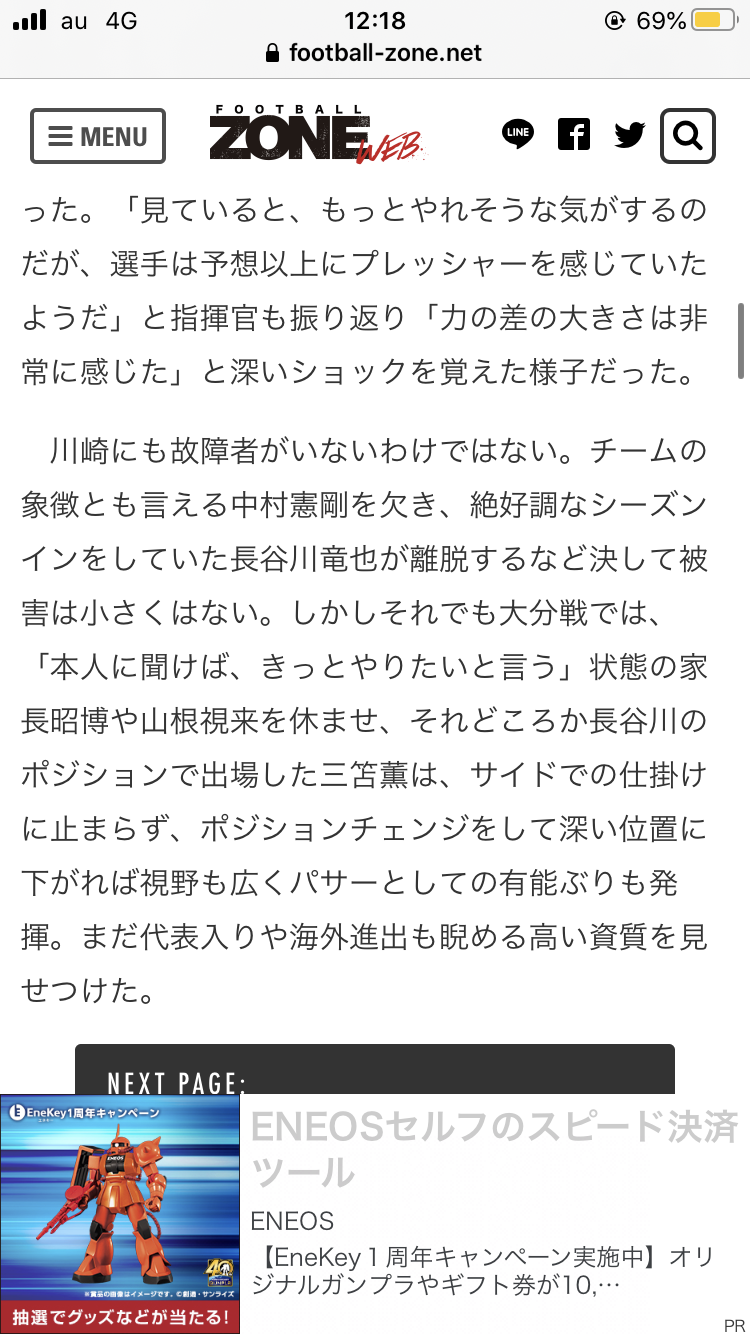
Task: Tap the Football Zone Web logo
Action: (x=317, y=133)
